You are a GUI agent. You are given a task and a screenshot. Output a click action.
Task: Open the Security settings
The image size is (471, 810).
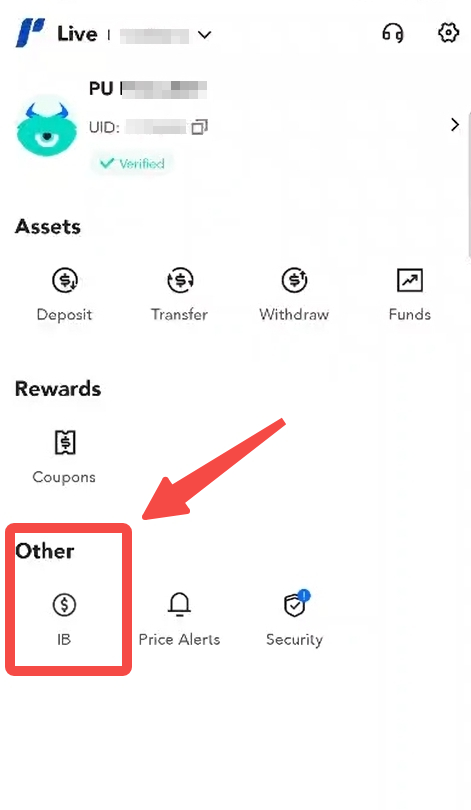tap(294, 619)
